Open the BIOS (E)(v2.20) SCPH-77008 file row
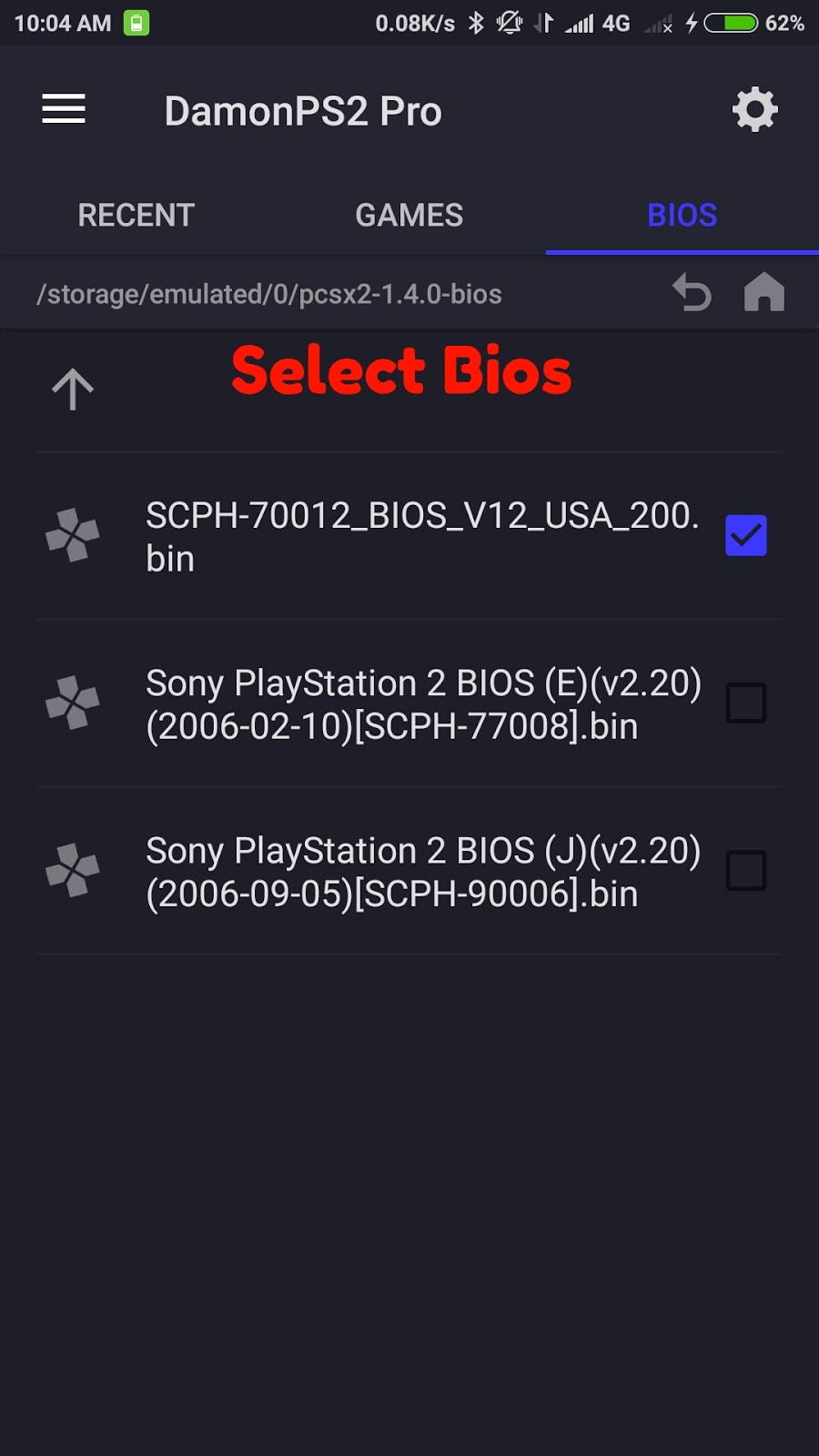 pyautogui.click(x=409, y=704)
